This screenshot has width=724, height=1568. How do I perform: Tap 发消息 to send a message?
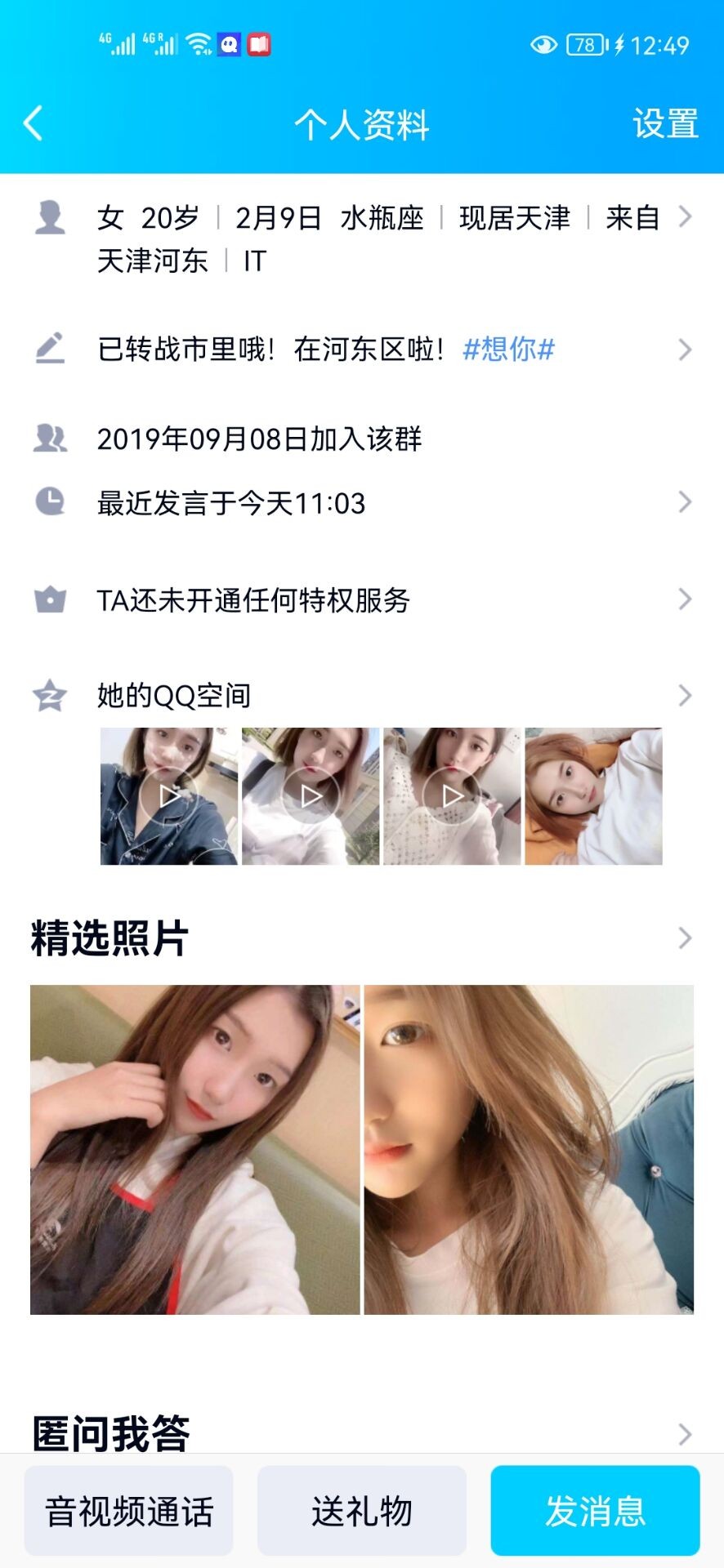pyautogui.click(x=595, y=1511)
